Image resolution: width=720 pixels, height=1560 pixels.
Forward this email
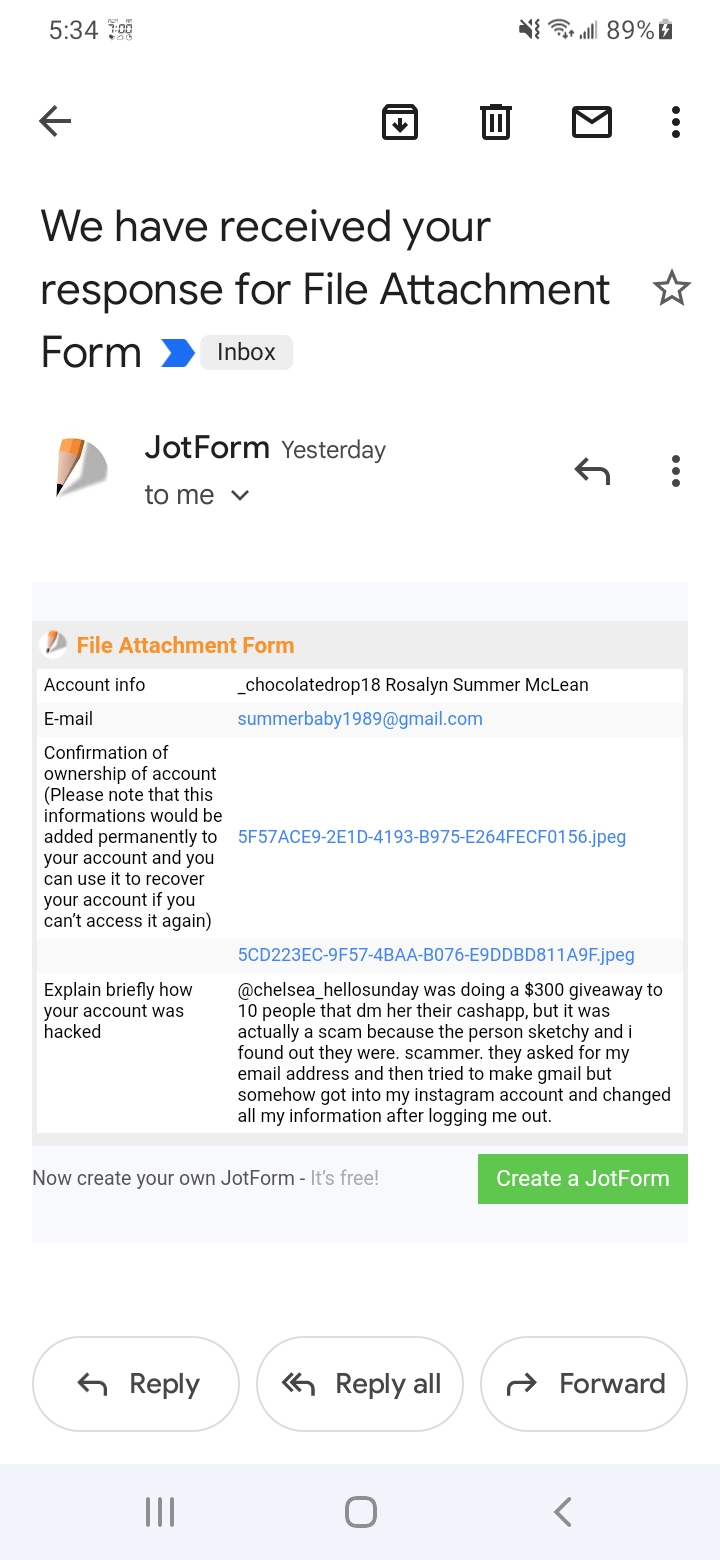click(584, 1384)
